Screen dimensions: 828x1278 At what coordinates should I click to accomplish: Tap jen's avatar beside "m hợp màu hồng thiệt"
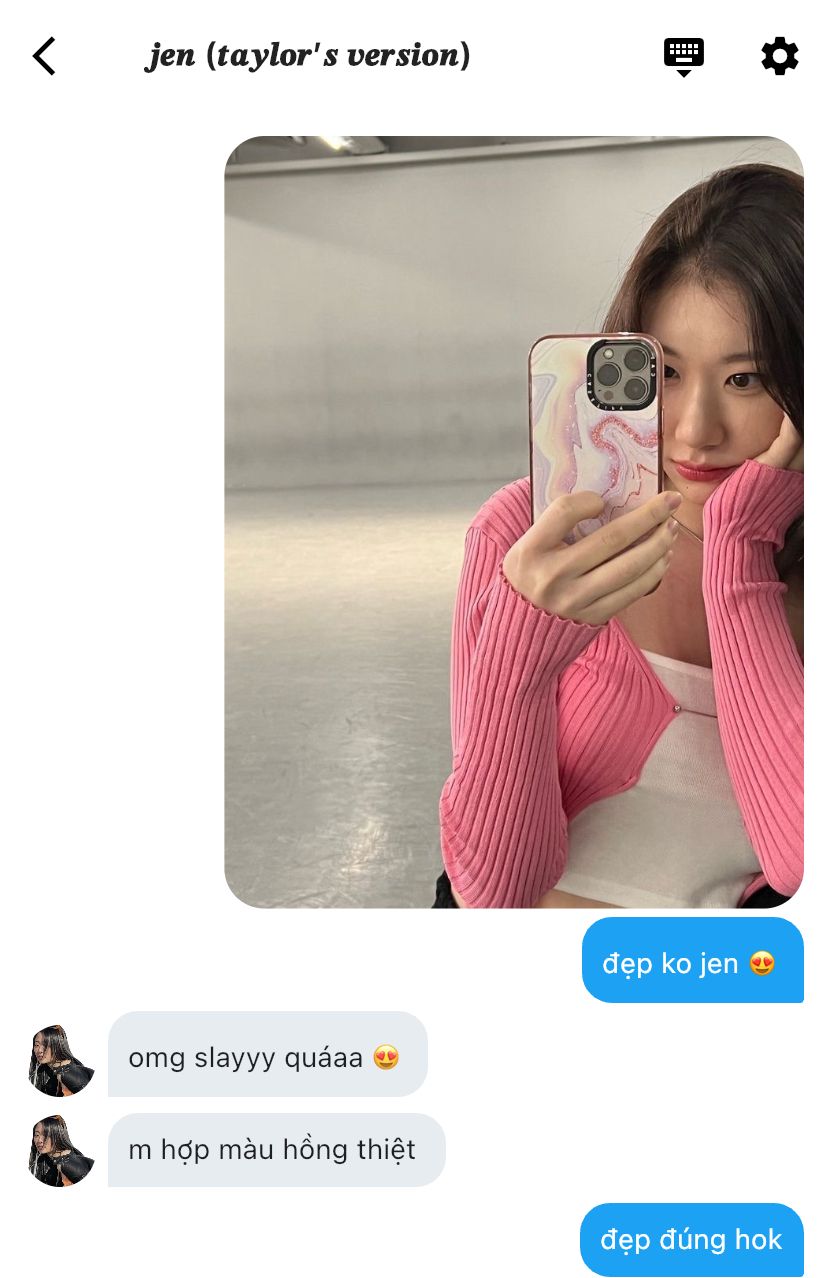coord(62,1151)
